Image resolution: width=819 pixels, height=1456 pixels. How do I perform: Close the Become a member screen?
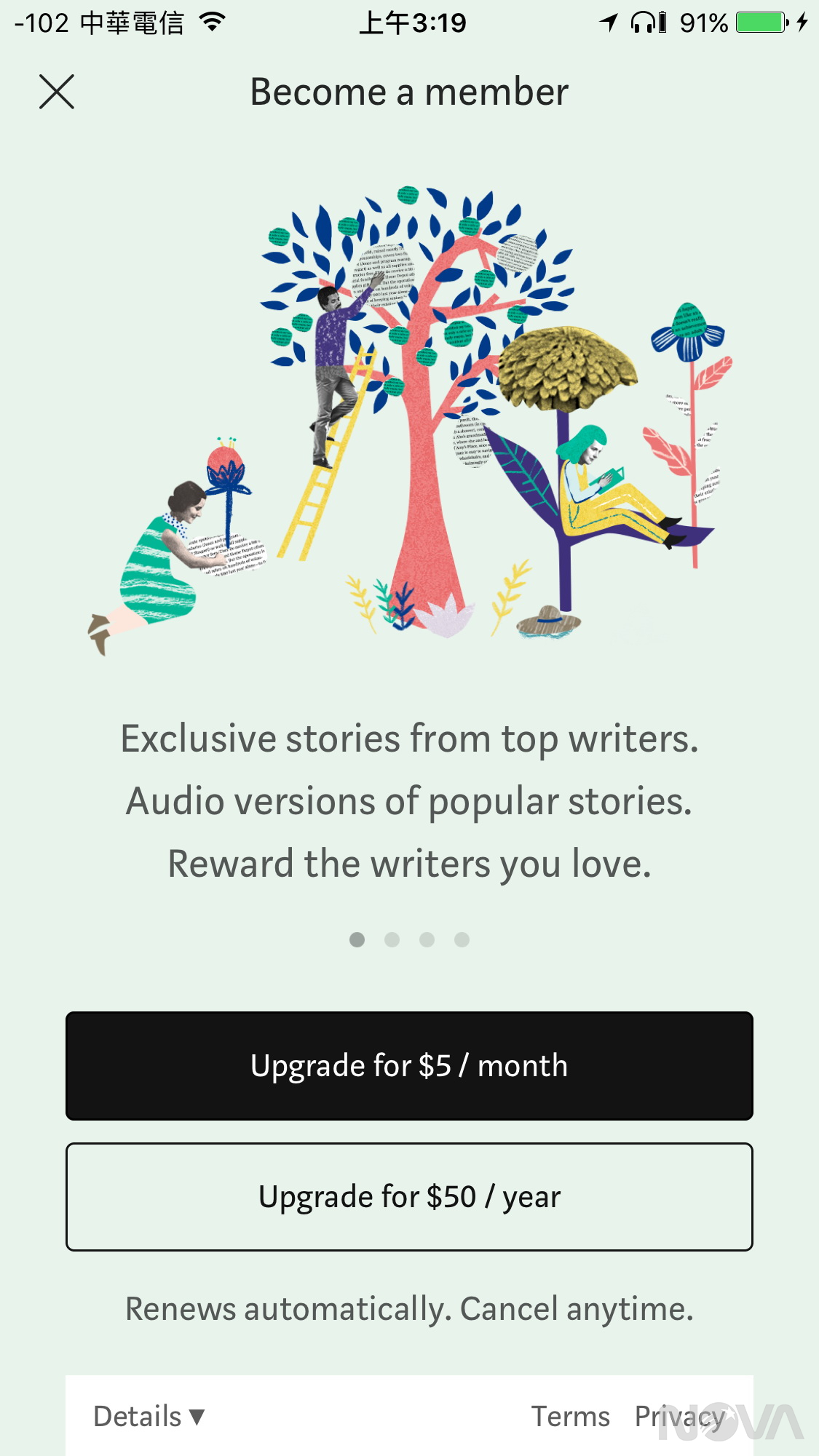(x=57, y=92)
